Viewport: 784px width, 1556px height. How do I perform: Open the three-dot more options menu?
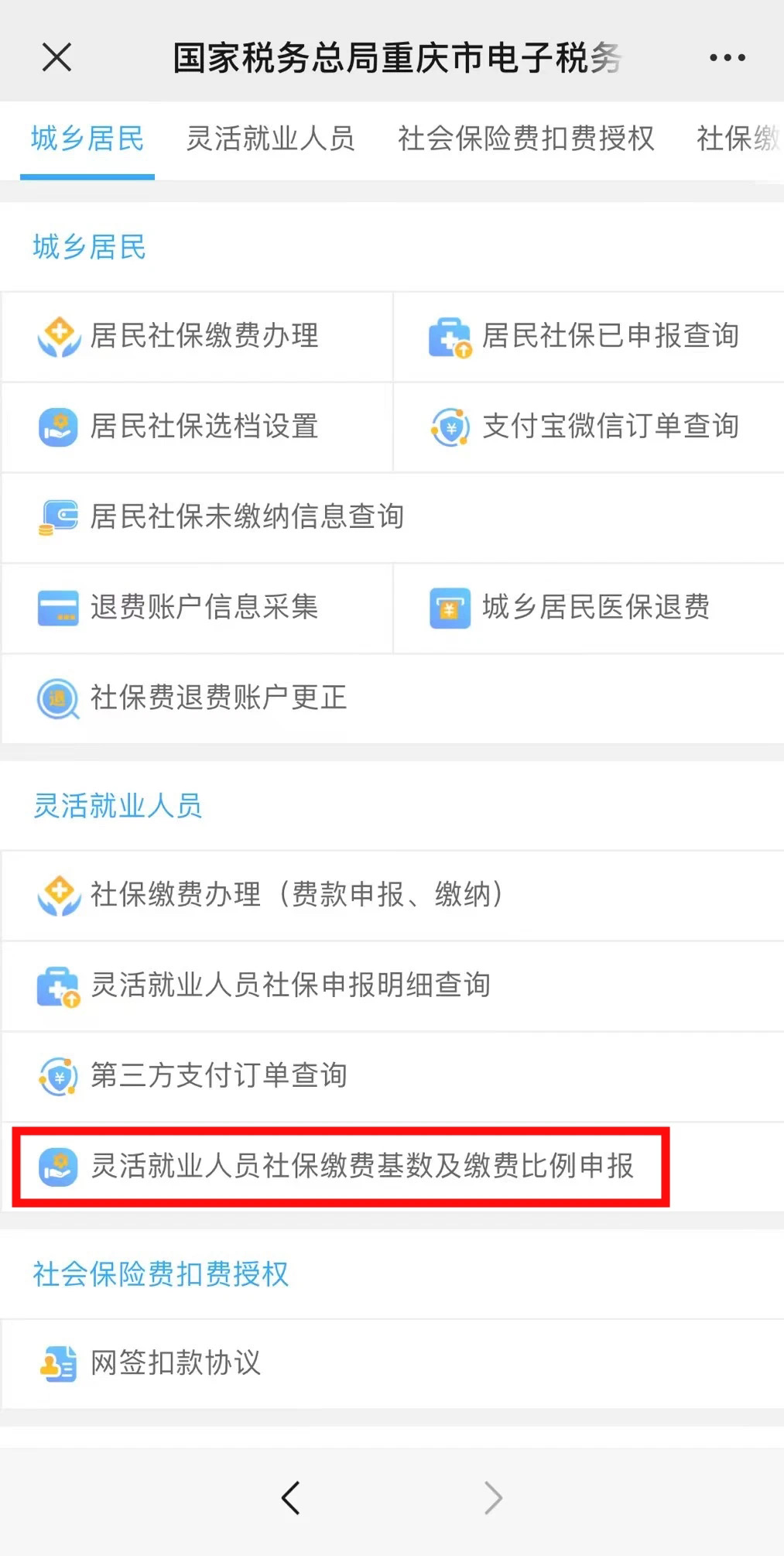(x=727, y=57)
